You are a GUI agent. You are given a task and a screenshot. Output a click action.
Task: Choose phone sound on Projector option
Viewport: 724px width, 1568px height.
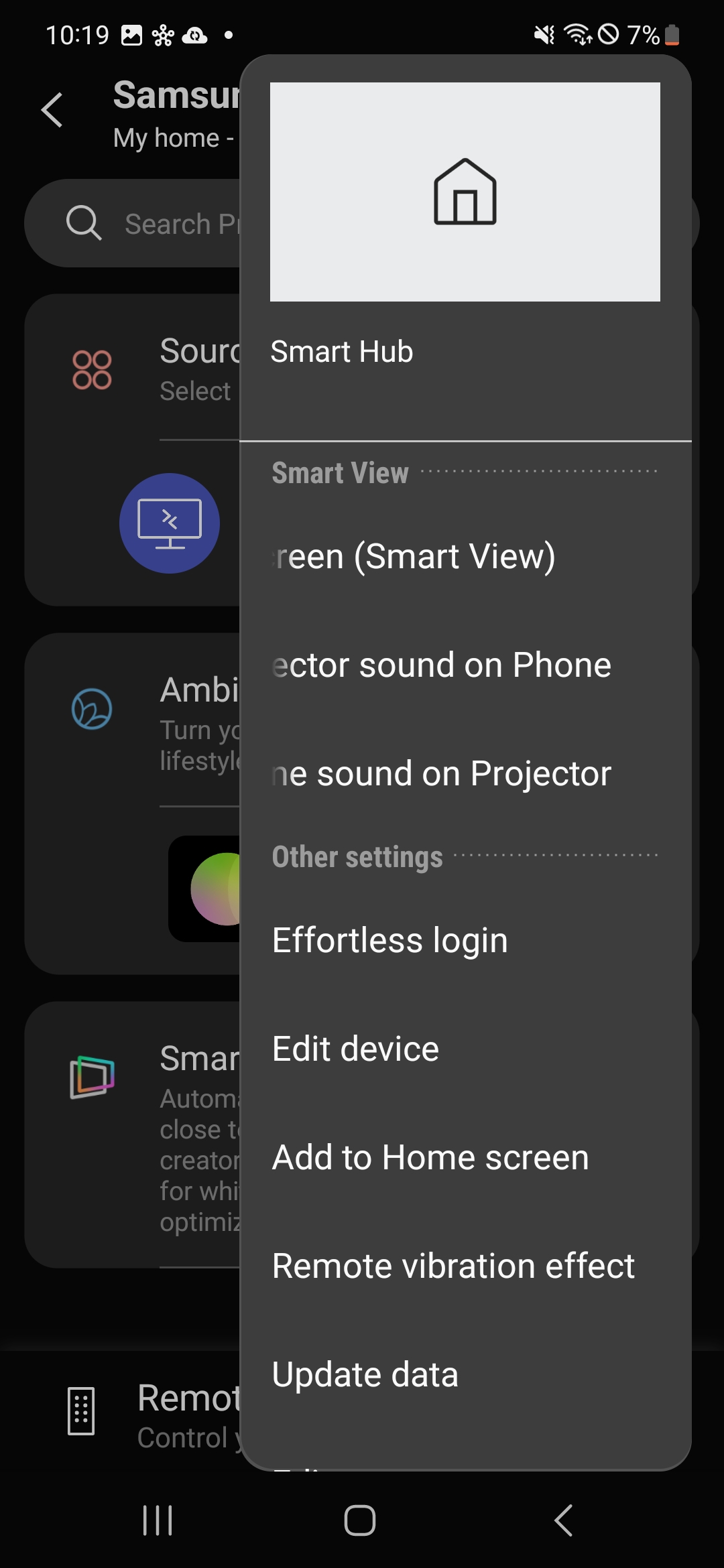click(x=465, y=773)
